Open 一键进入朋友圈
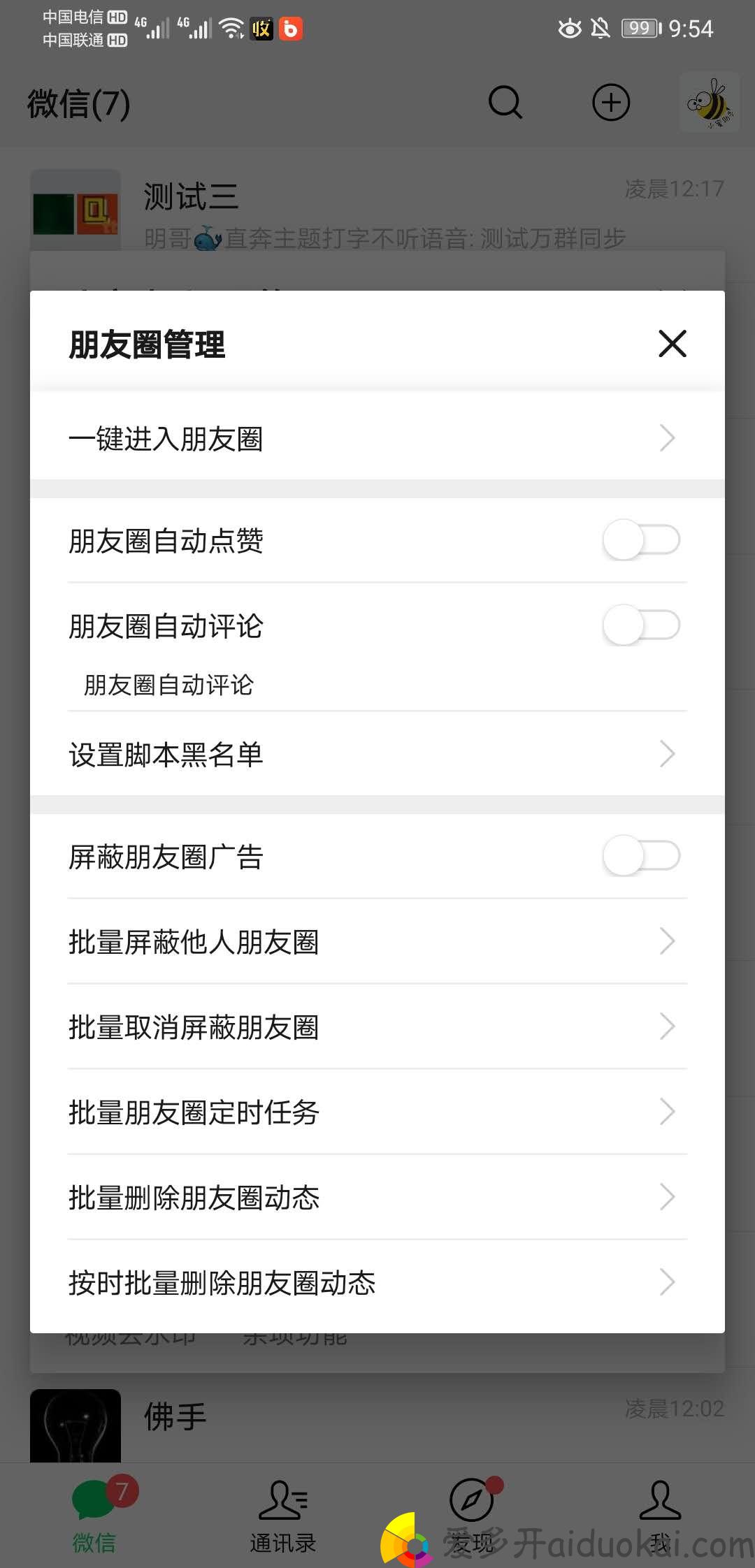 (377, 439)
